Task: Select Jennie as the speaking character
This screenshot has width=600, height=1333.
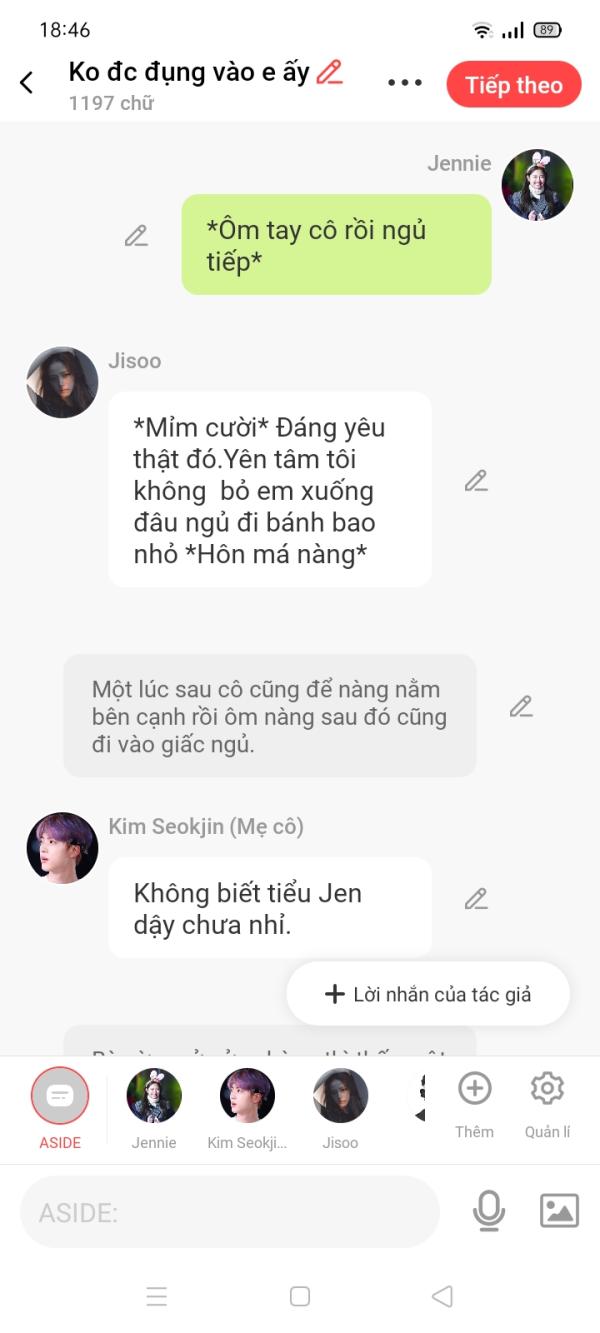Action: coord(154,1106)
